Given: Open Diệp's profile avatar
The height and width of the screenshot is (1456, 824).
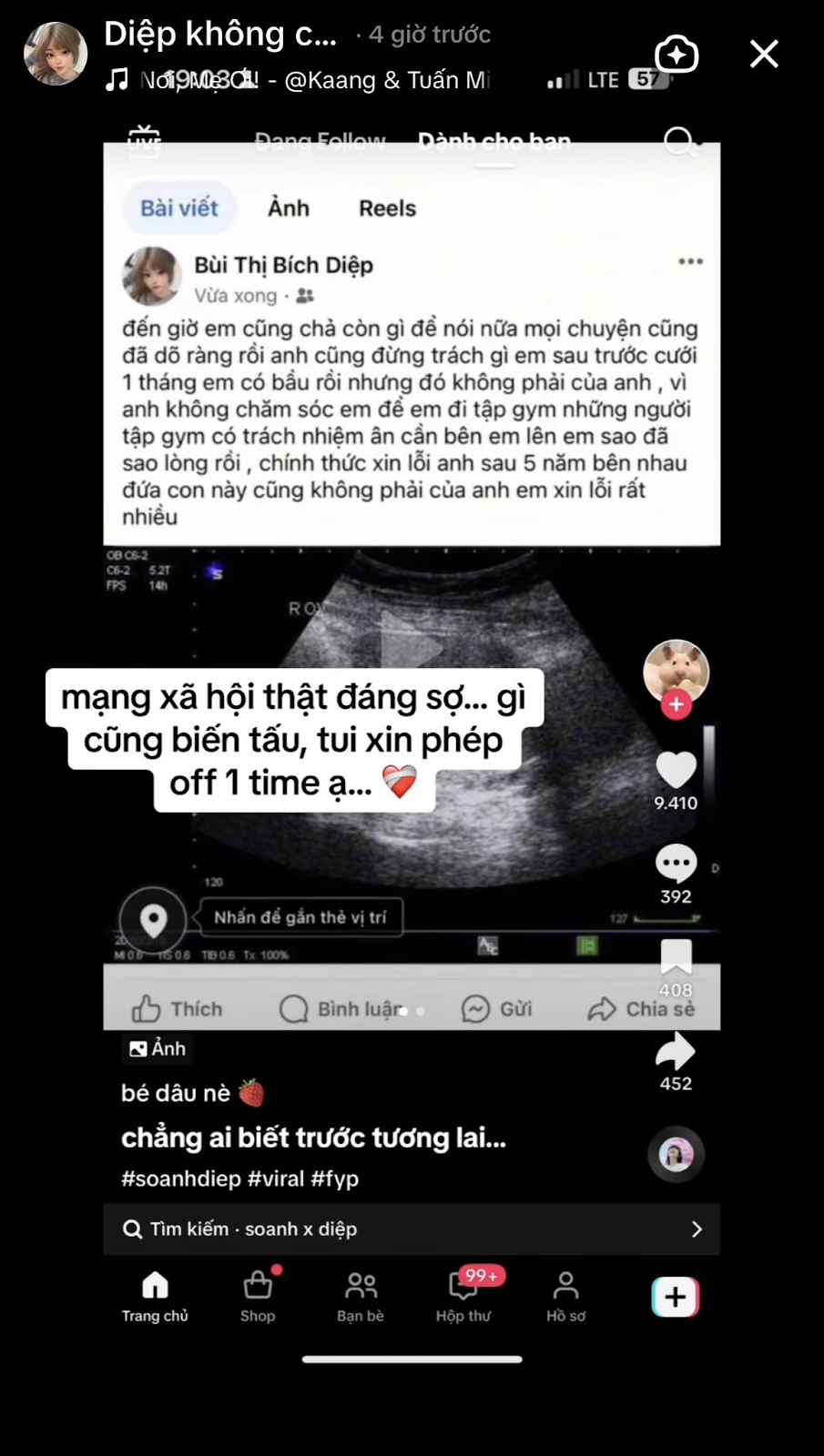Looking at the screenshot, I should tap(56, 54).
